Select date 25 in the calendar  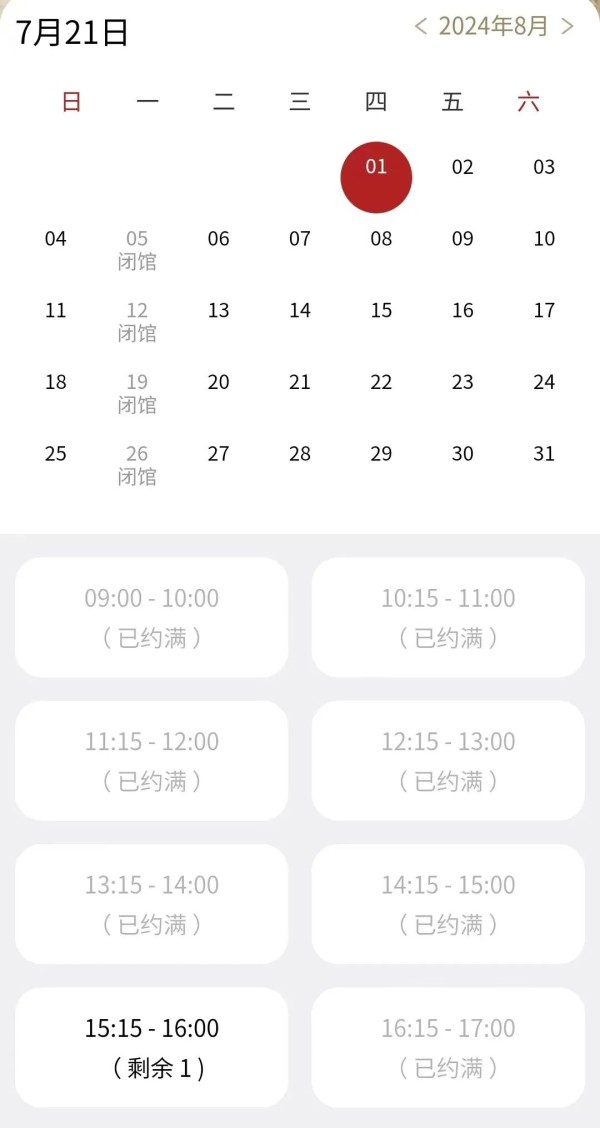pos(55,454)
